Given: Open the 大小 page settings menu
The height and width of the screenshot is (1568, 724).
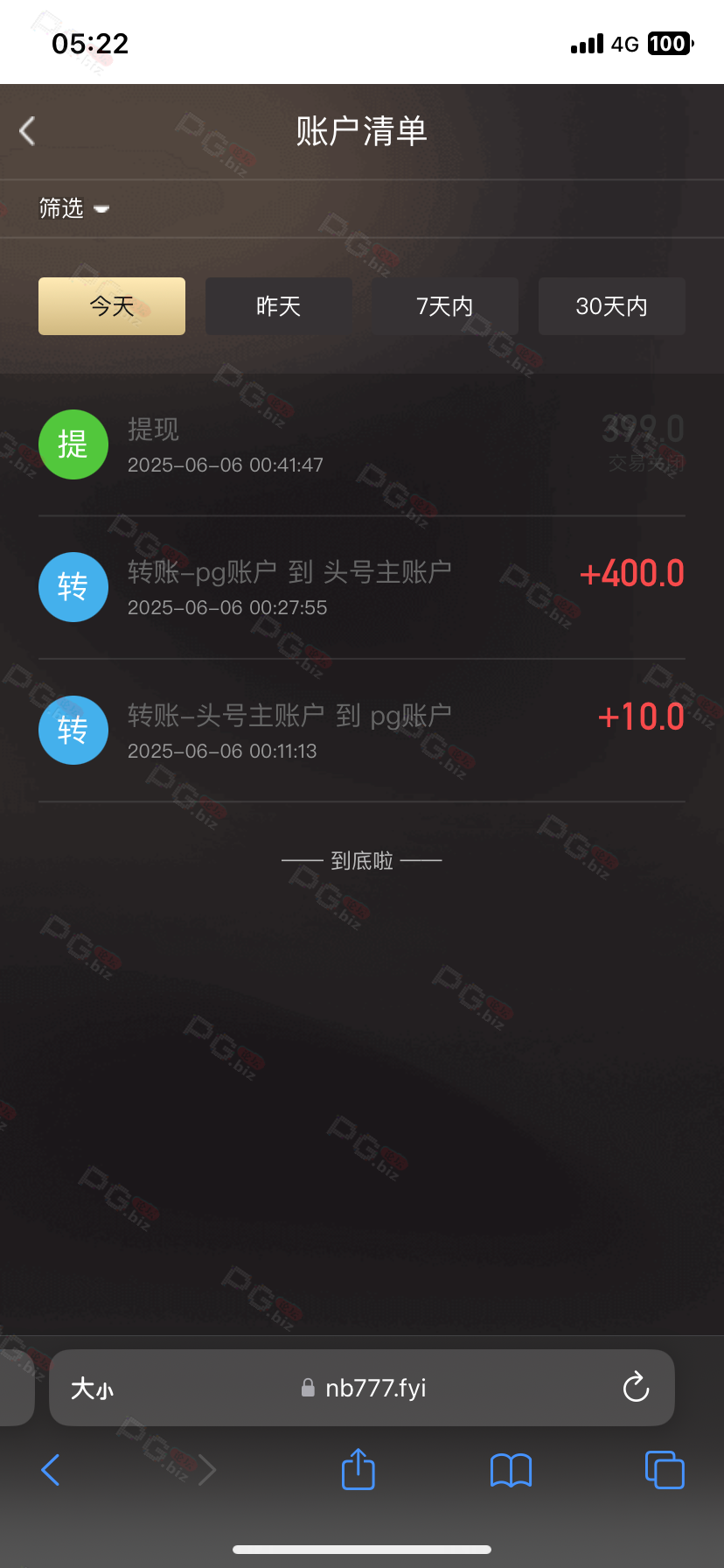Looking at the screenshot, I should tap(92, 1389).
